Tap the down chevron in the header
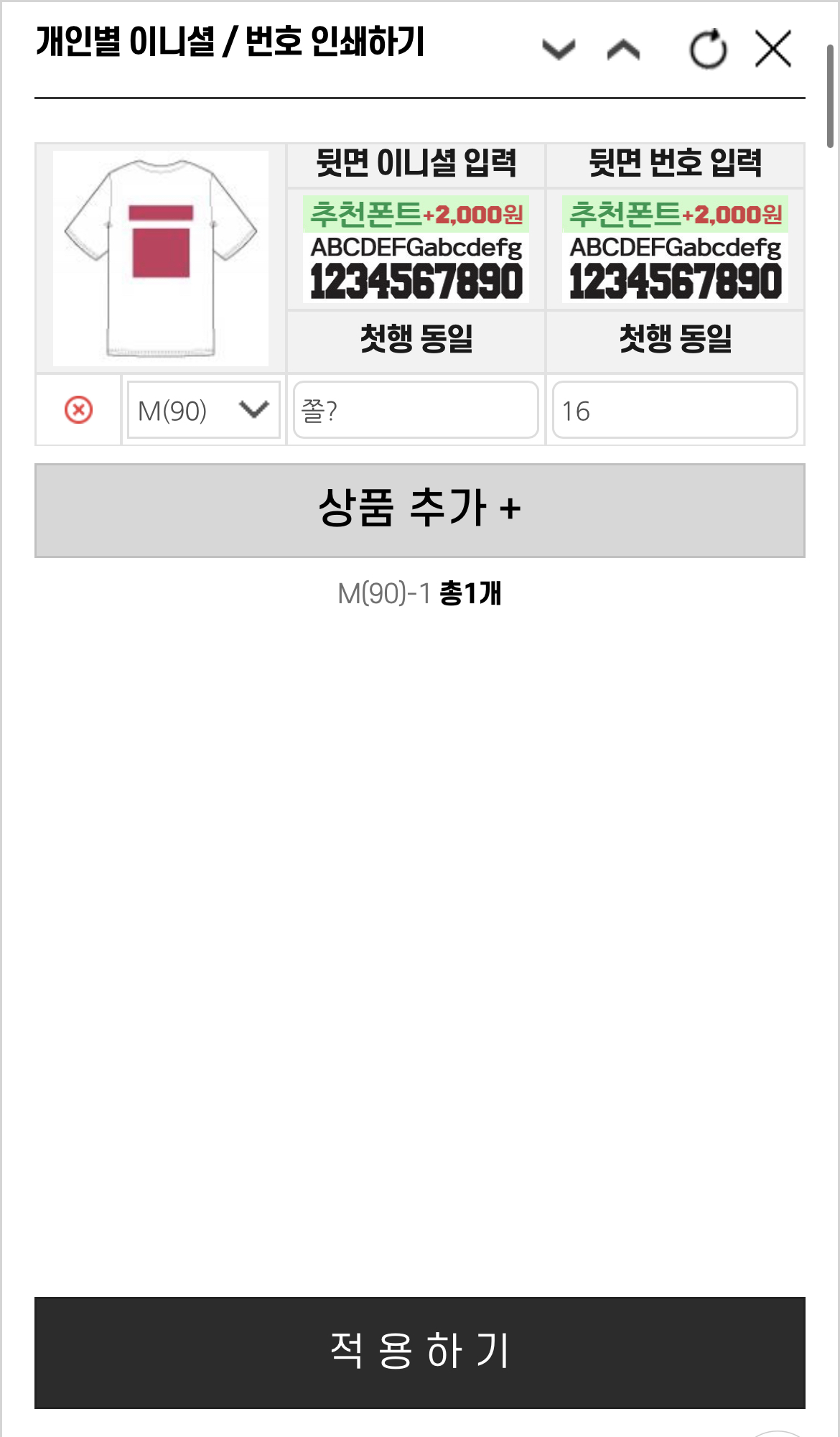Screen dimensions: 840x1437 coord(559,50)
